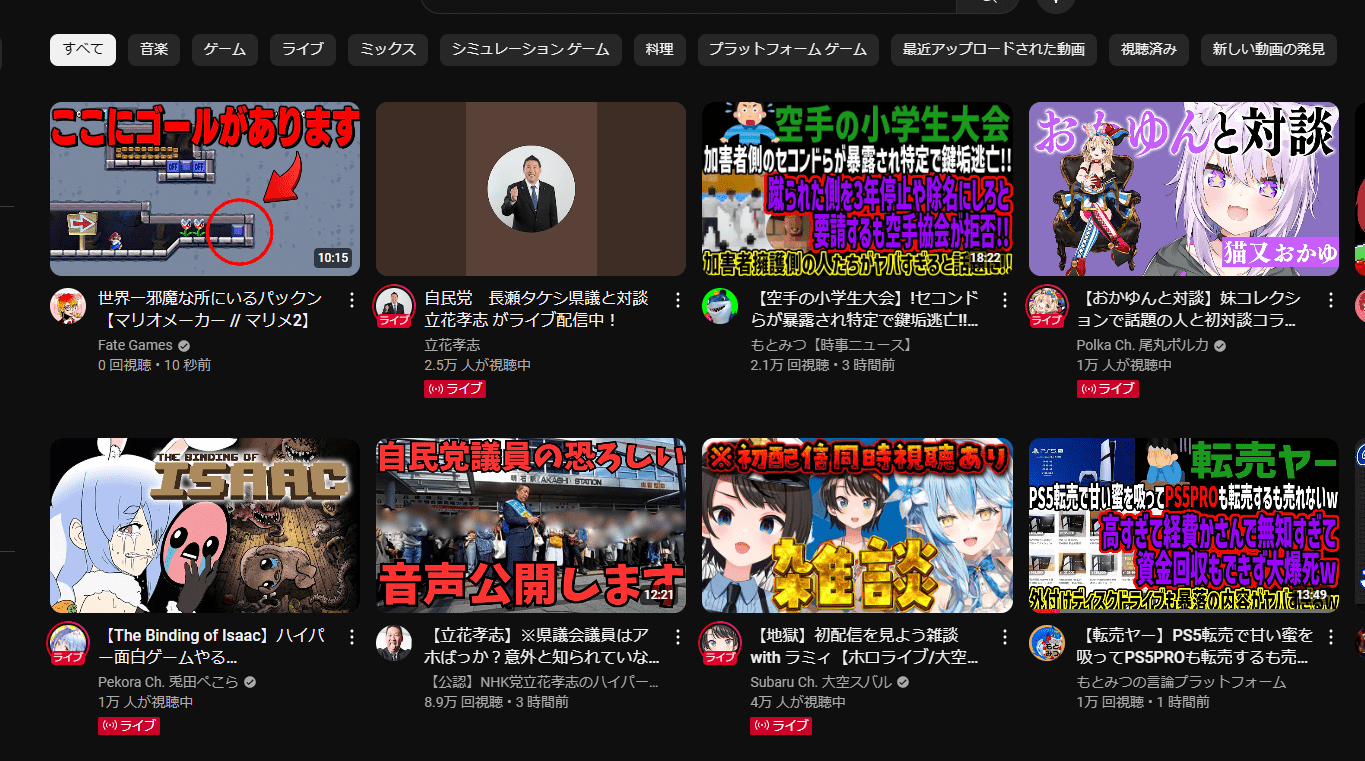Open the 立花孝志 live stream thumbnail
Viewport: 1365px width, 761px height.
530,189
